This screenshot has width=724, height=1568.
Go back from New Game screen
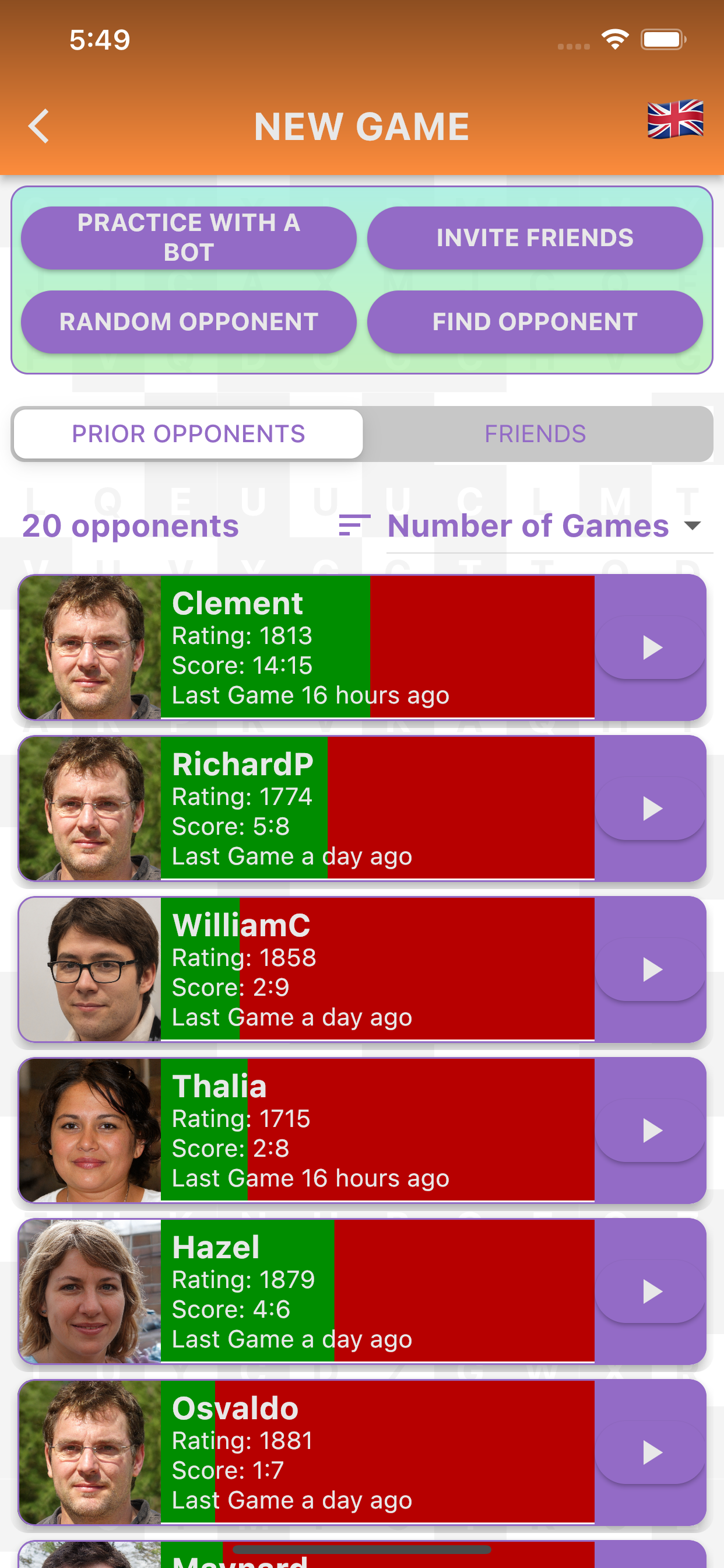[x=39, y=126]
